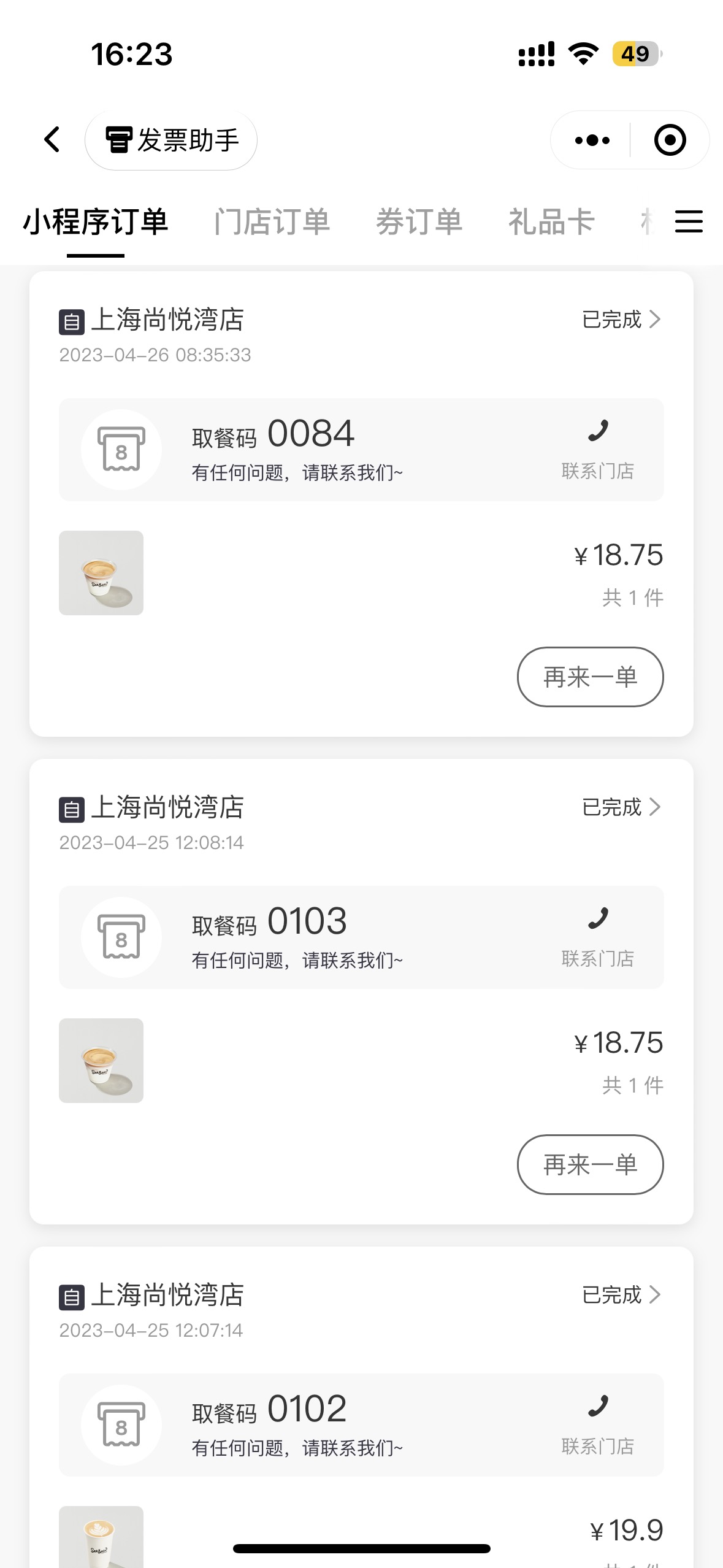Switch to the 门店订单 tab
The image size is (723, 1568).
272,222
